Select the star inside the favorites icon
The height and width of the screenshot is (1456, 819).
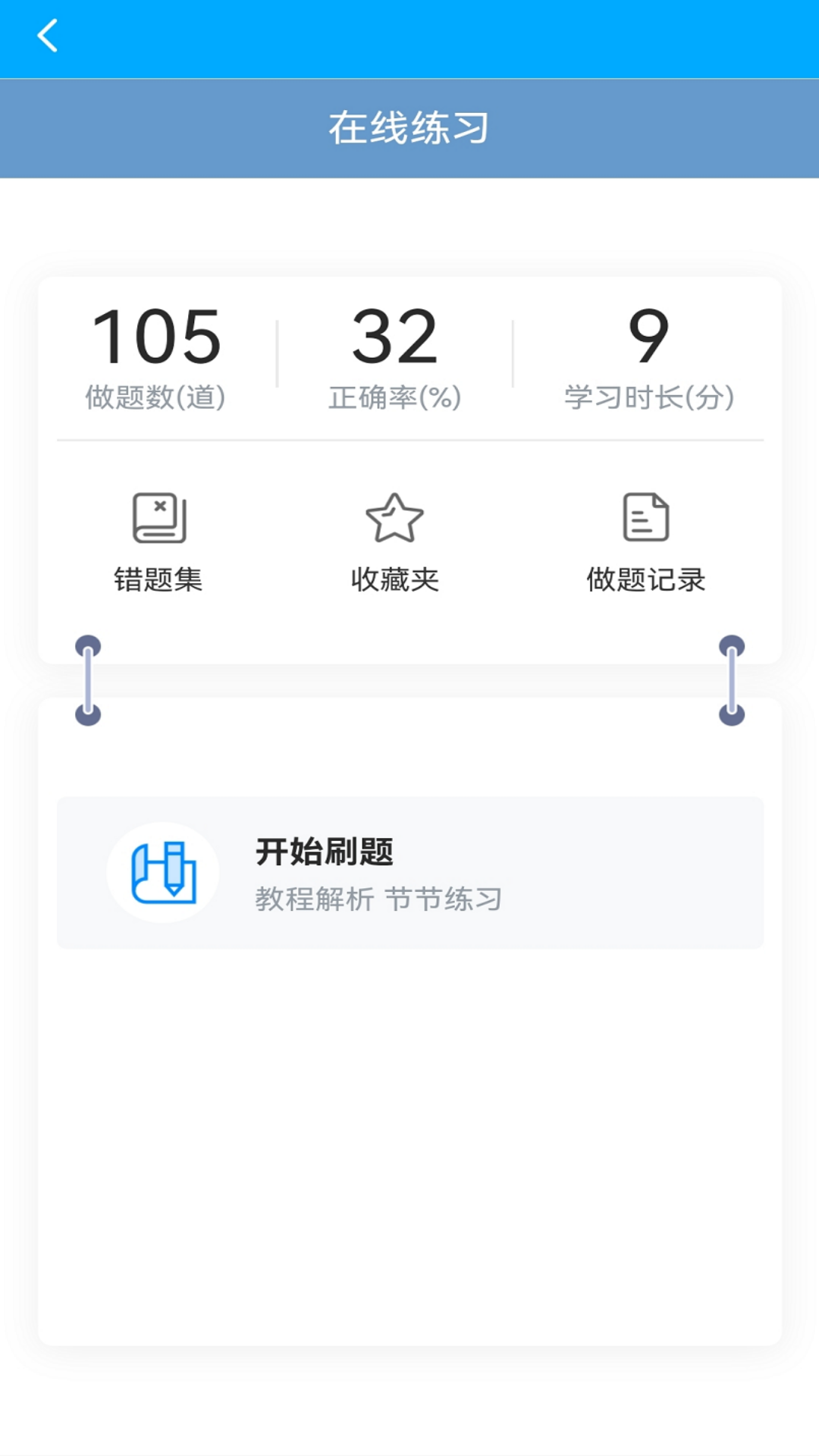[396, 519]
